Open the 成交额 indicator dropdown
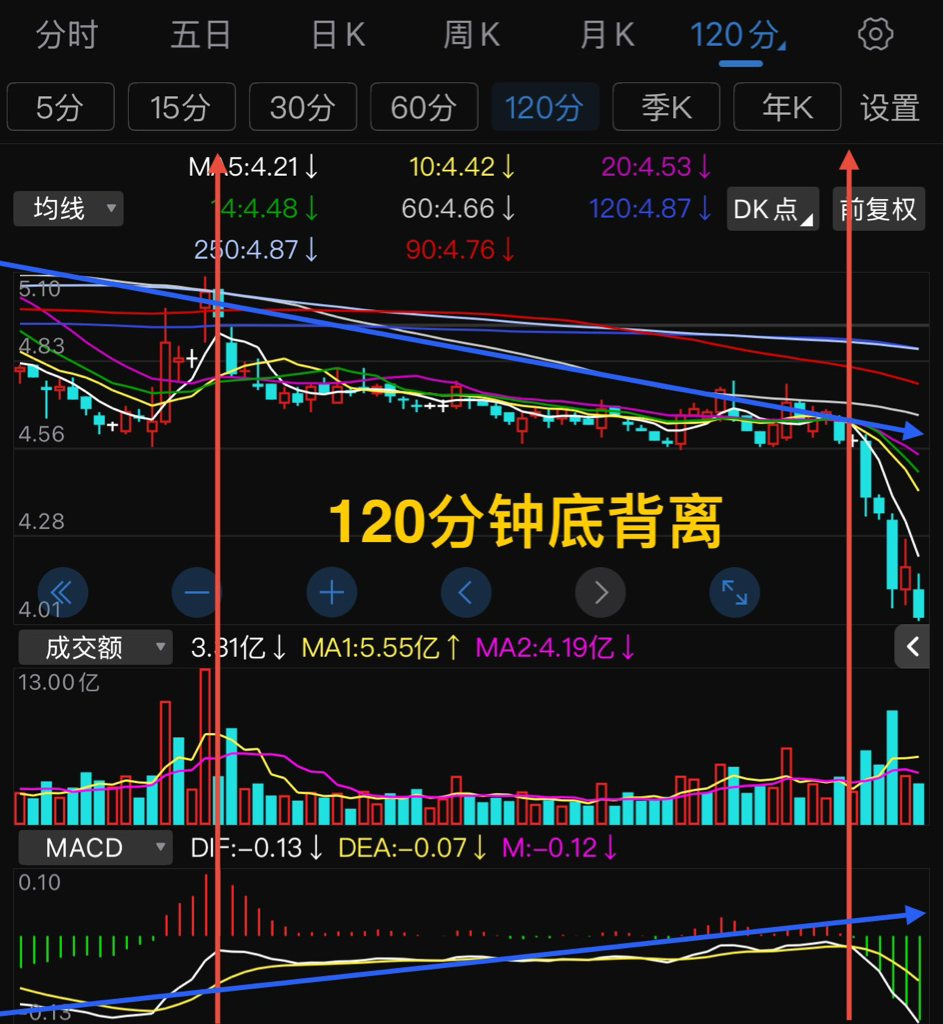Viewport: 944px width, 1024px height. point(95,647)
